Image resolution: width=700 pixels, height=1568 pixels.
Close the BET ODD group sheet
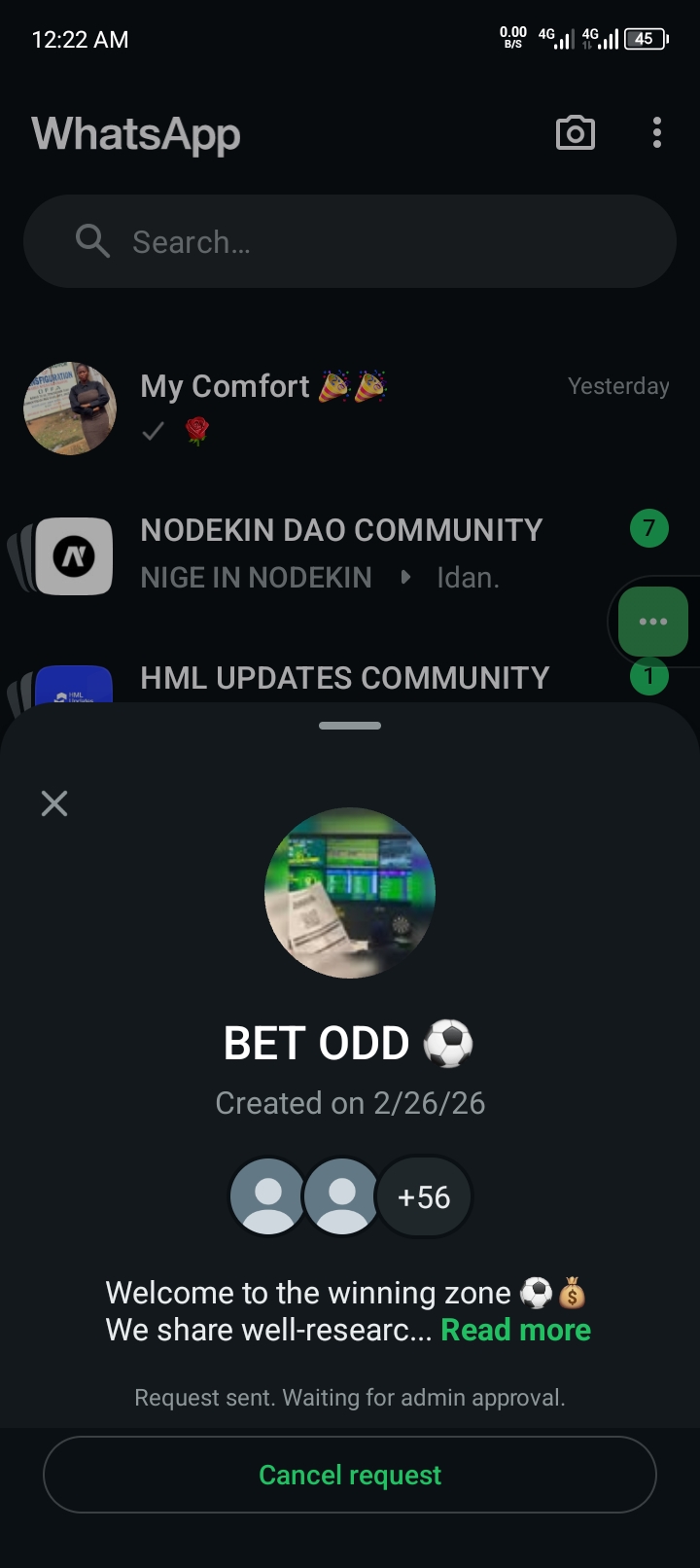(x=54, y=803)
